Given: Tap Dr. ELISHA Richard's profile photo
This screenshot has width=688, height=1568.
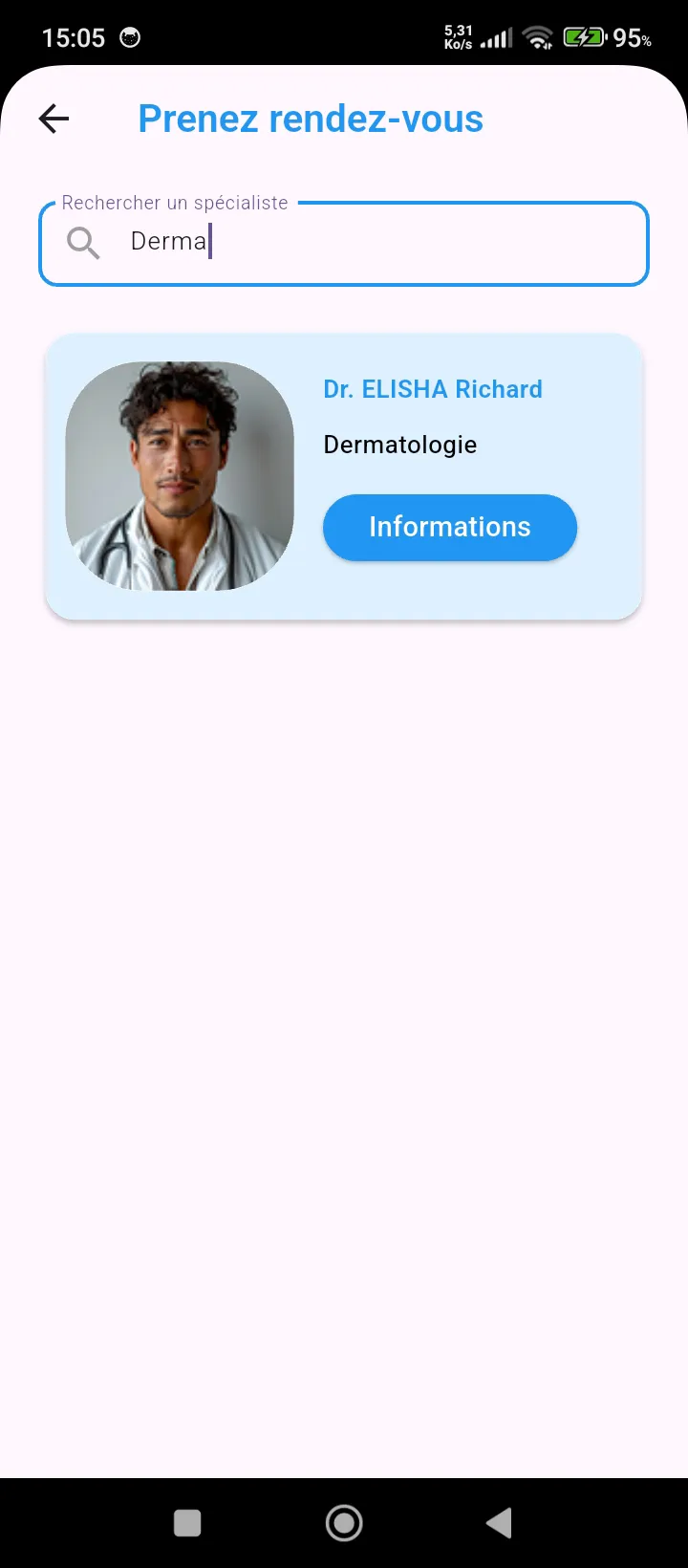Looking at the screenshot, I should pyautogui.click(x=179, y=476).
